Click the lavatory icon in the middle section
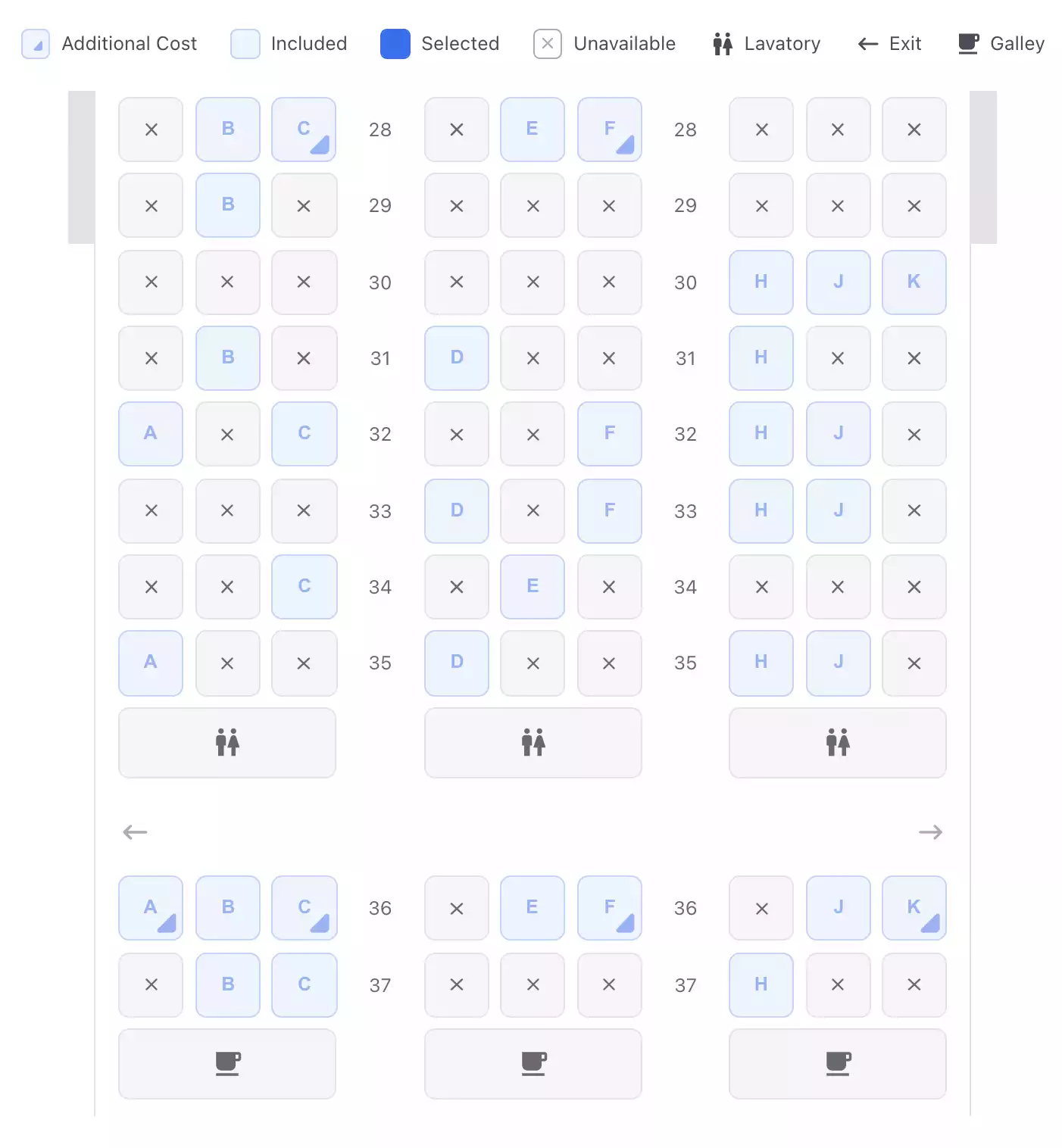The height and width of the screenshot is (1148, 1062). (x=533, y=743)
